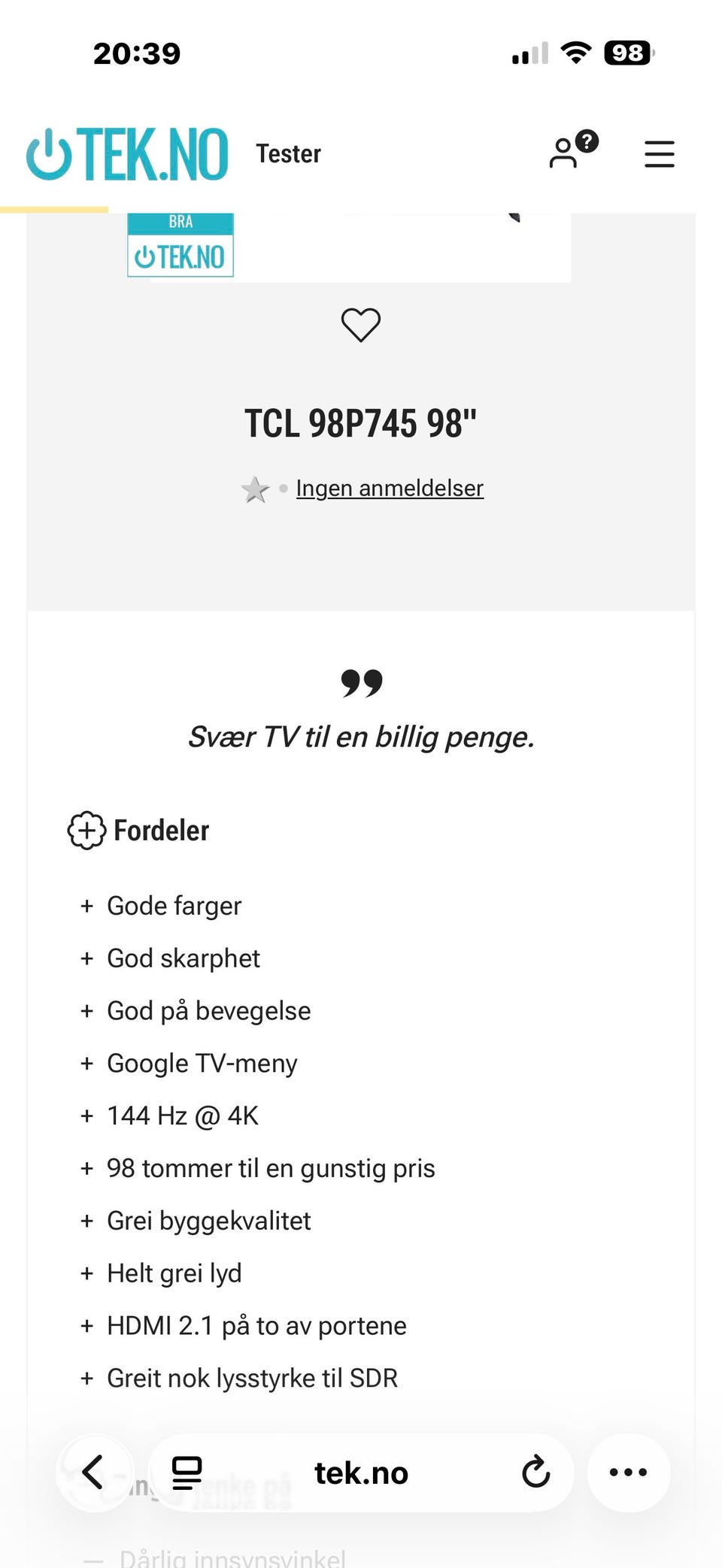Open the Tester section link
This screenshot has width=722, height=1568.
(288, 153)
